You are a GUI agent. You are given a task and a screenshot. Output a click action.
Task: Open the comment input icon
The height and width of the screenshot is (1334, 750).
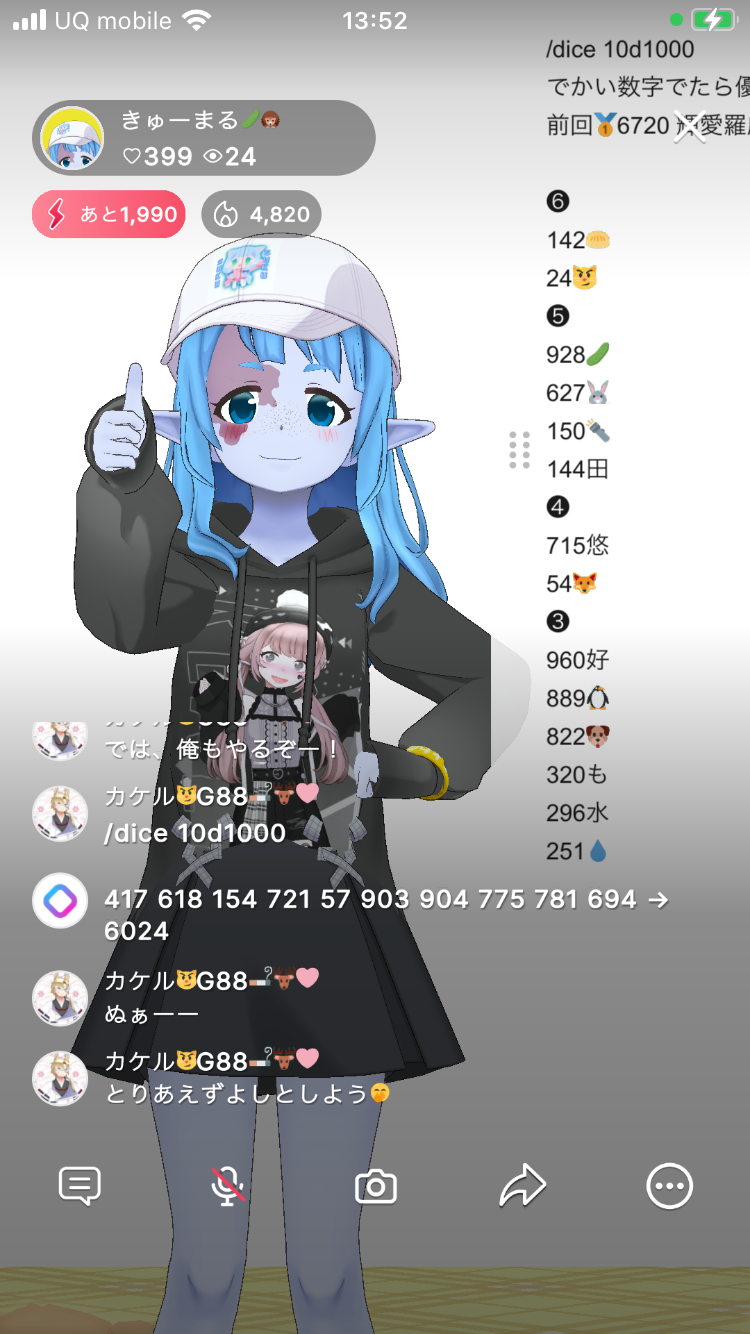tap(80, 1186)
